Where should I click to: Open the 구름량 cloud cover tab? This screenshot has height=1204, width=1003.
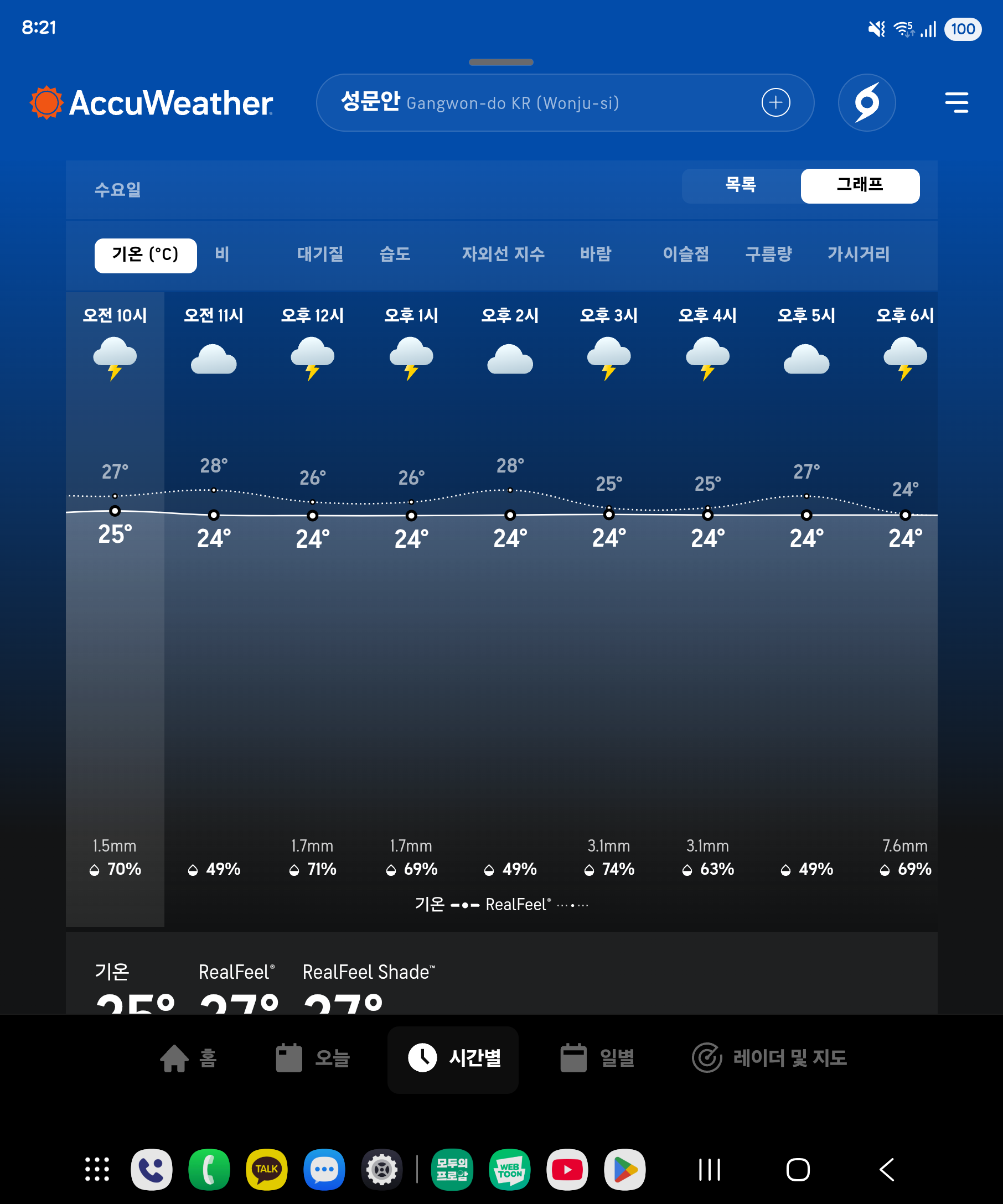tap(768, 255)
